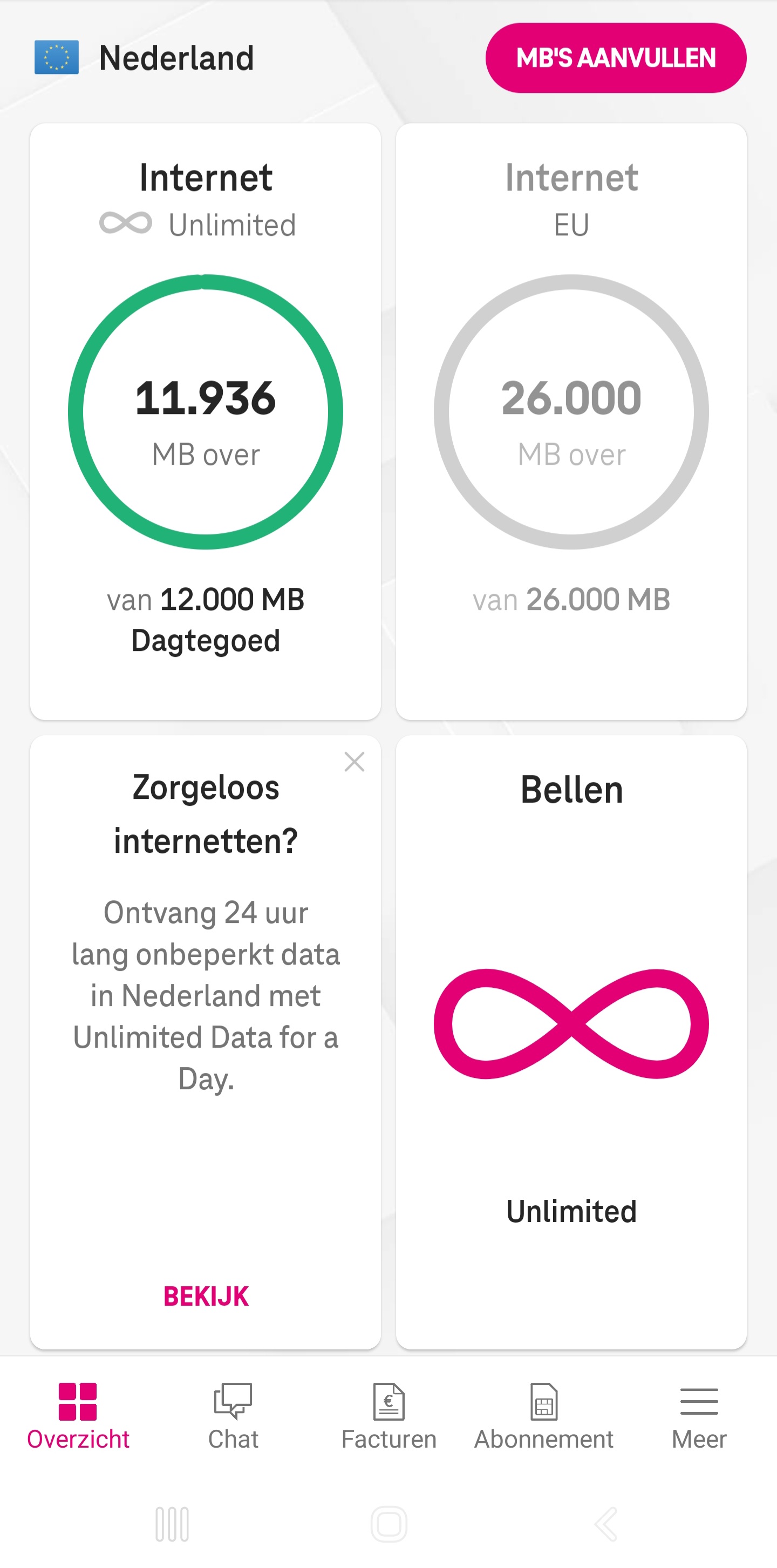Open the Internet EU data card
Screen dimensions: 777x1568
coord(571,421)
